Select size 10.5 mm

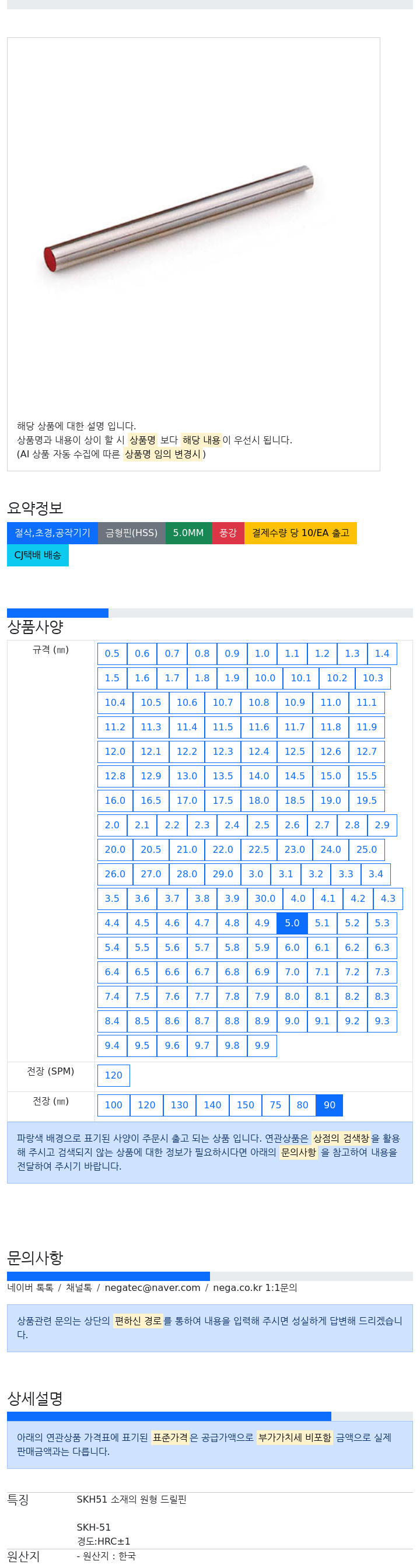[x=151, y=702]
